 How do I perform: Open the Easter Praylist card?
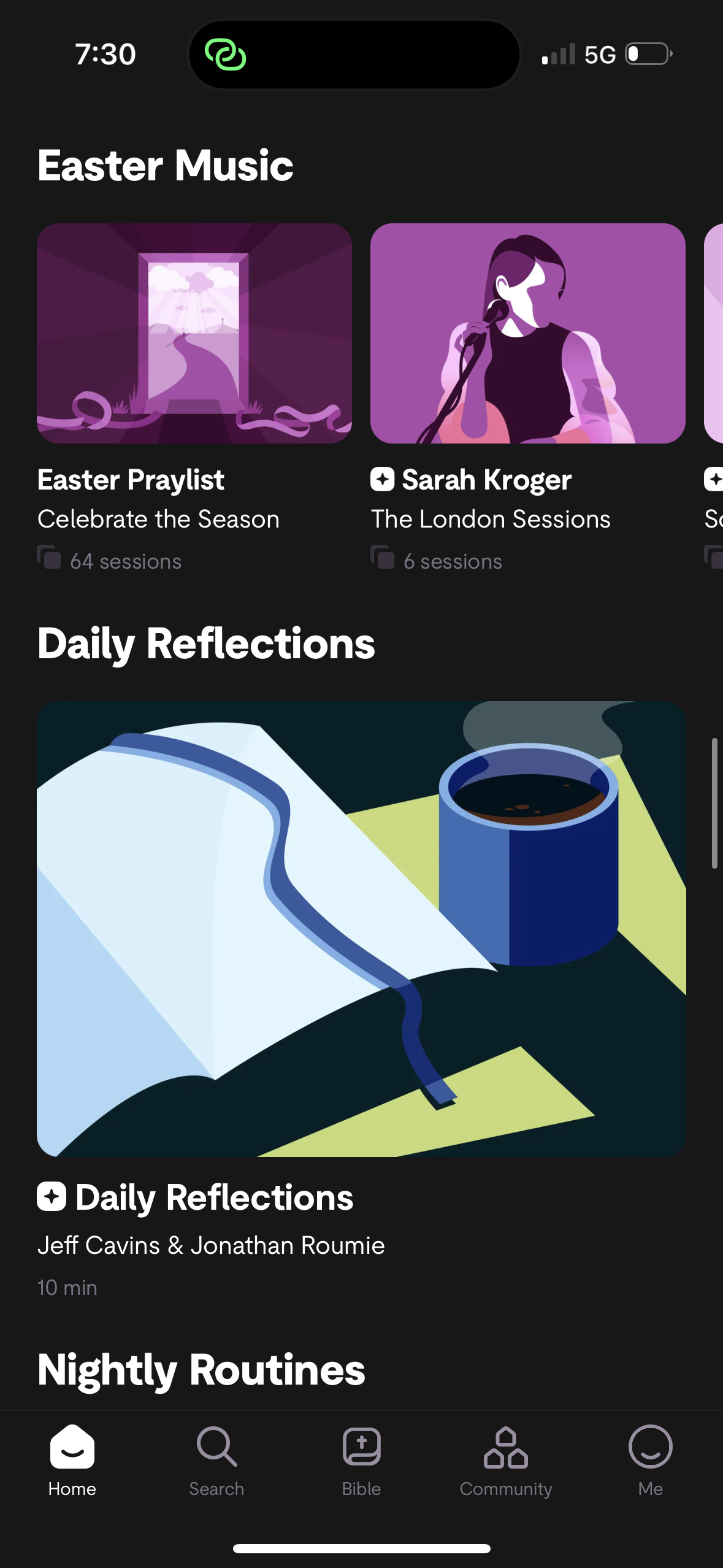[194, 334]
